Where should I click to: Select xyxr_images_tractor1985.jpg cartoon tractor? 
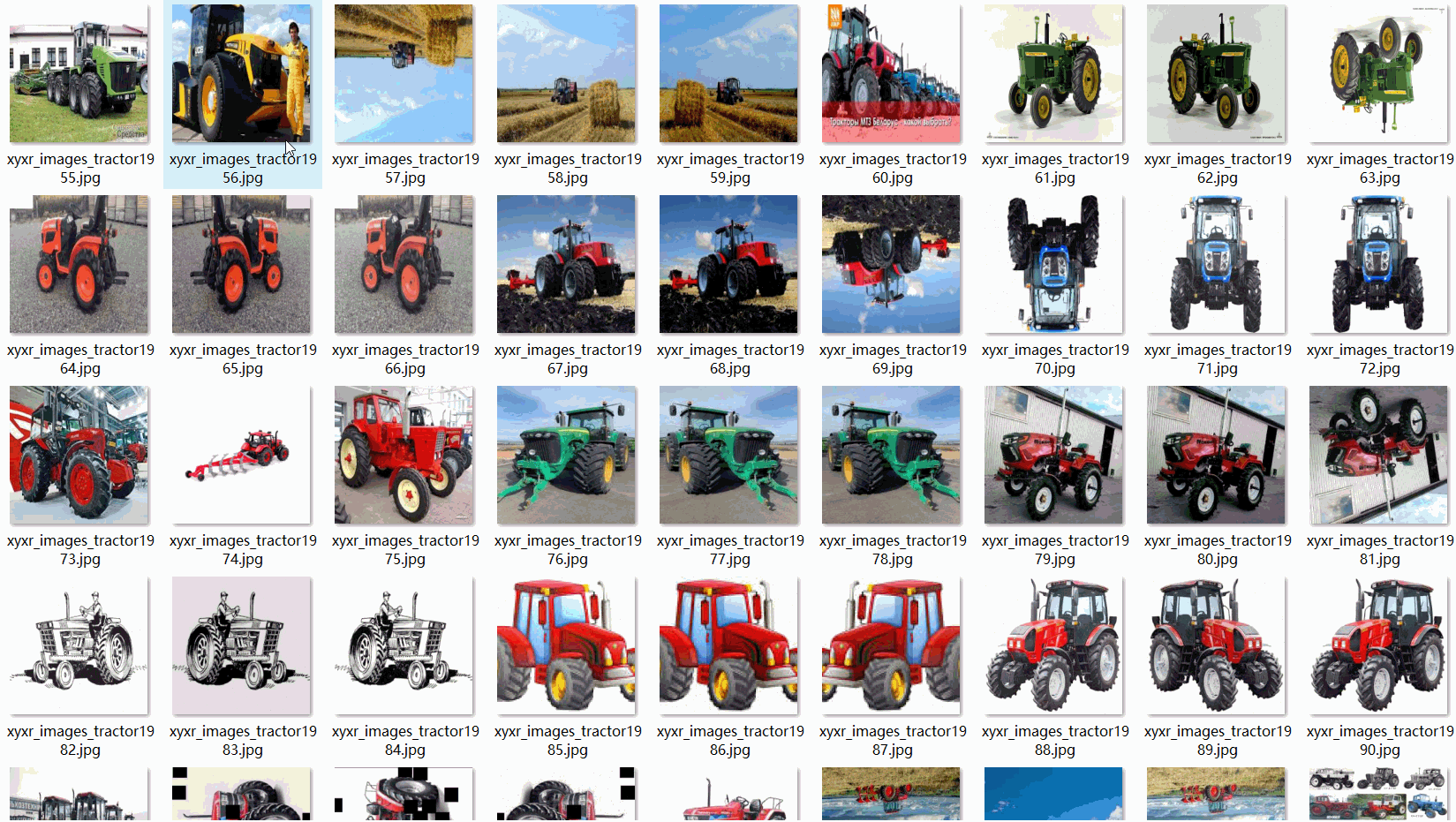coord(566,646)
